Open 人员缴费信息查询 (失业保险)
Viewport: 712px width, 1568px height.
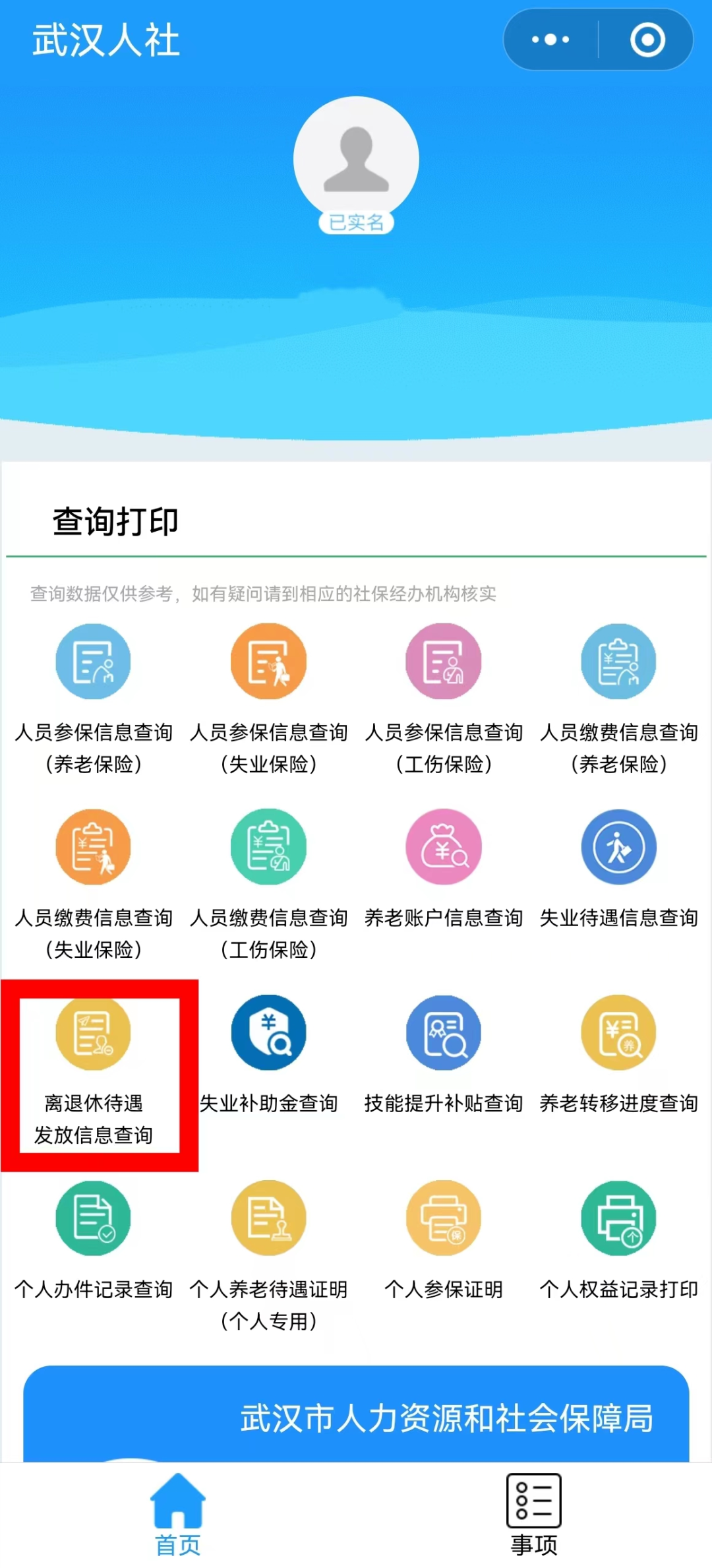[x=93, y=847]
